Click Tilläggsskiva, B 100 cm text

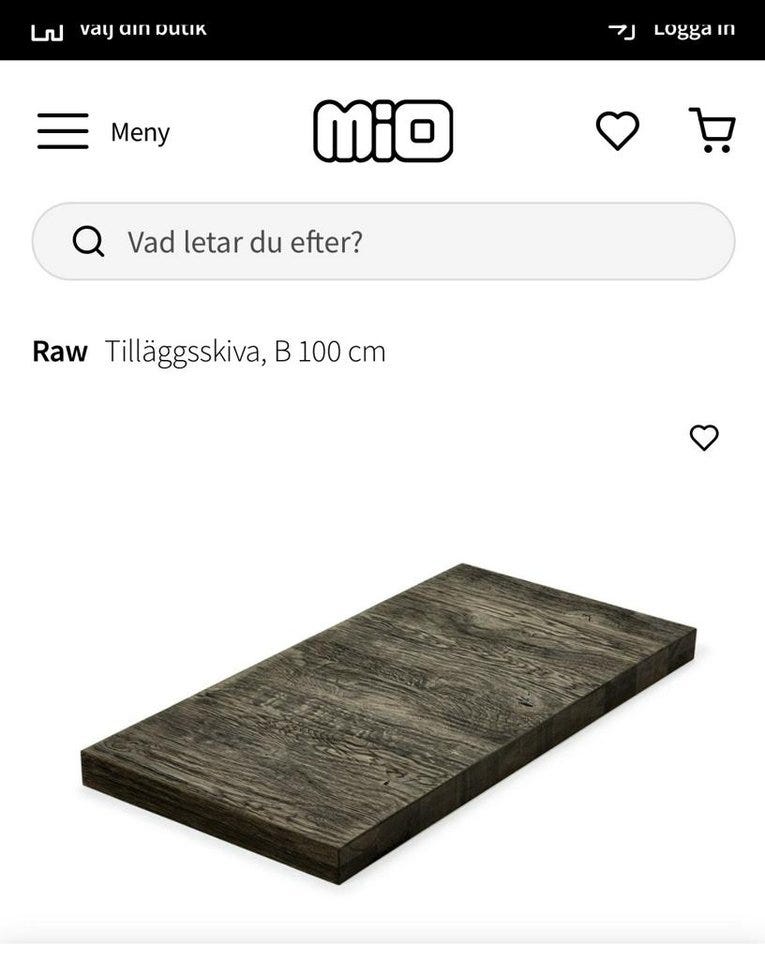coord(245,351)
